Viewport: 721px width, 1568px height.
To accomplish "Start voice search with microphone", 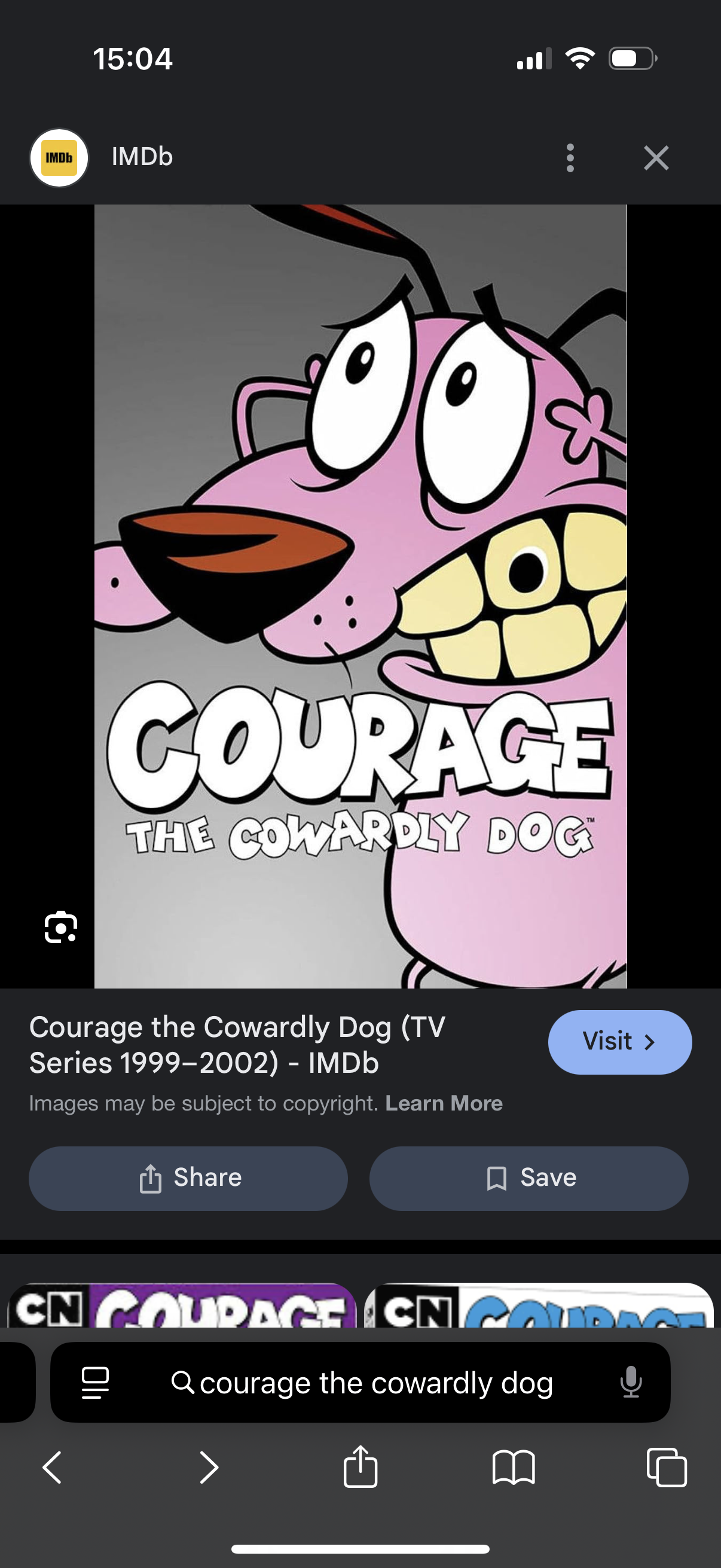I will point(630,1383).
